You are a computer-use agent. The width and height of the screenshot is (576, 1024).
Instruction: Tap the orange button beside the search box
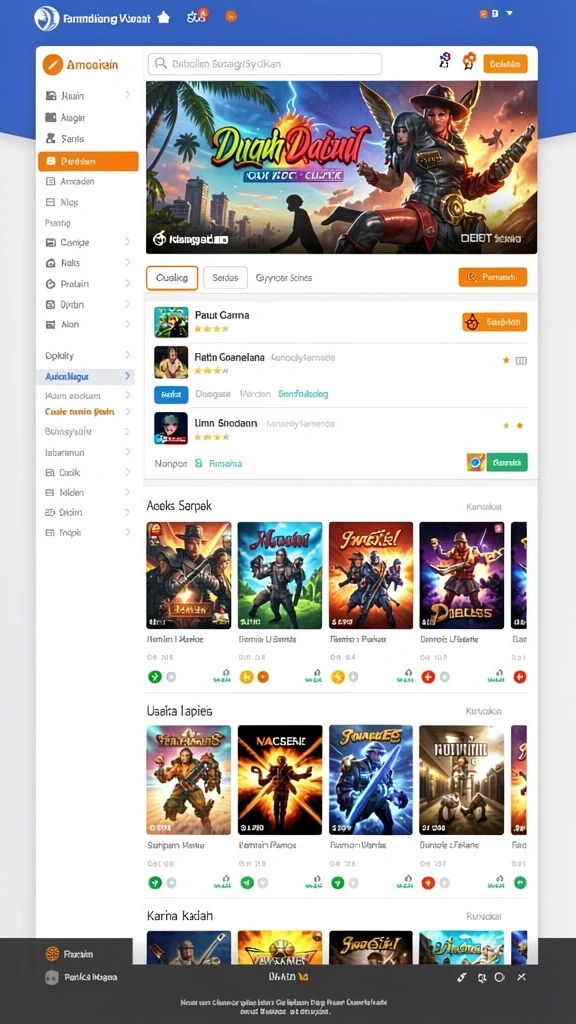[x=505, y=63]
